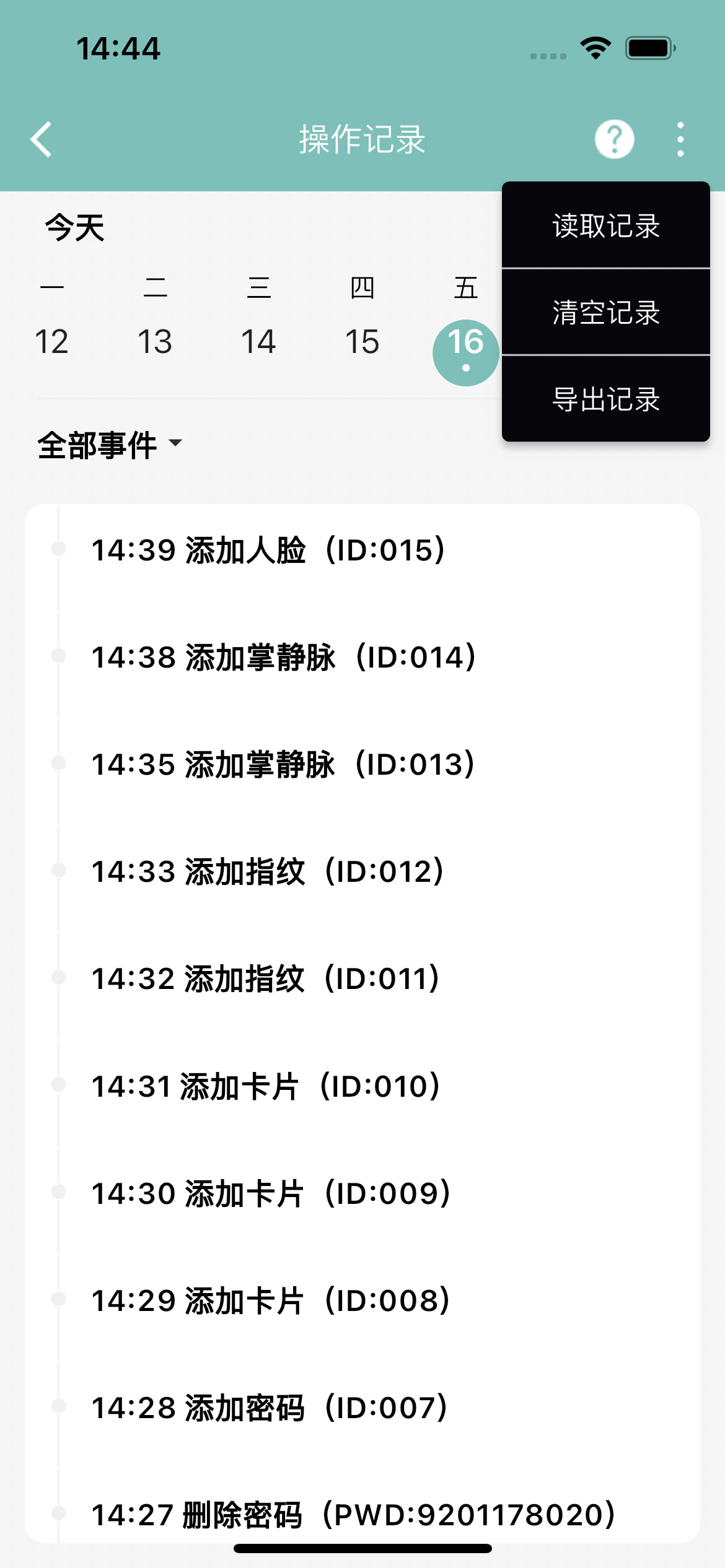Tap the timeline dot beside 14:39 entry

[x=59, y=548]
